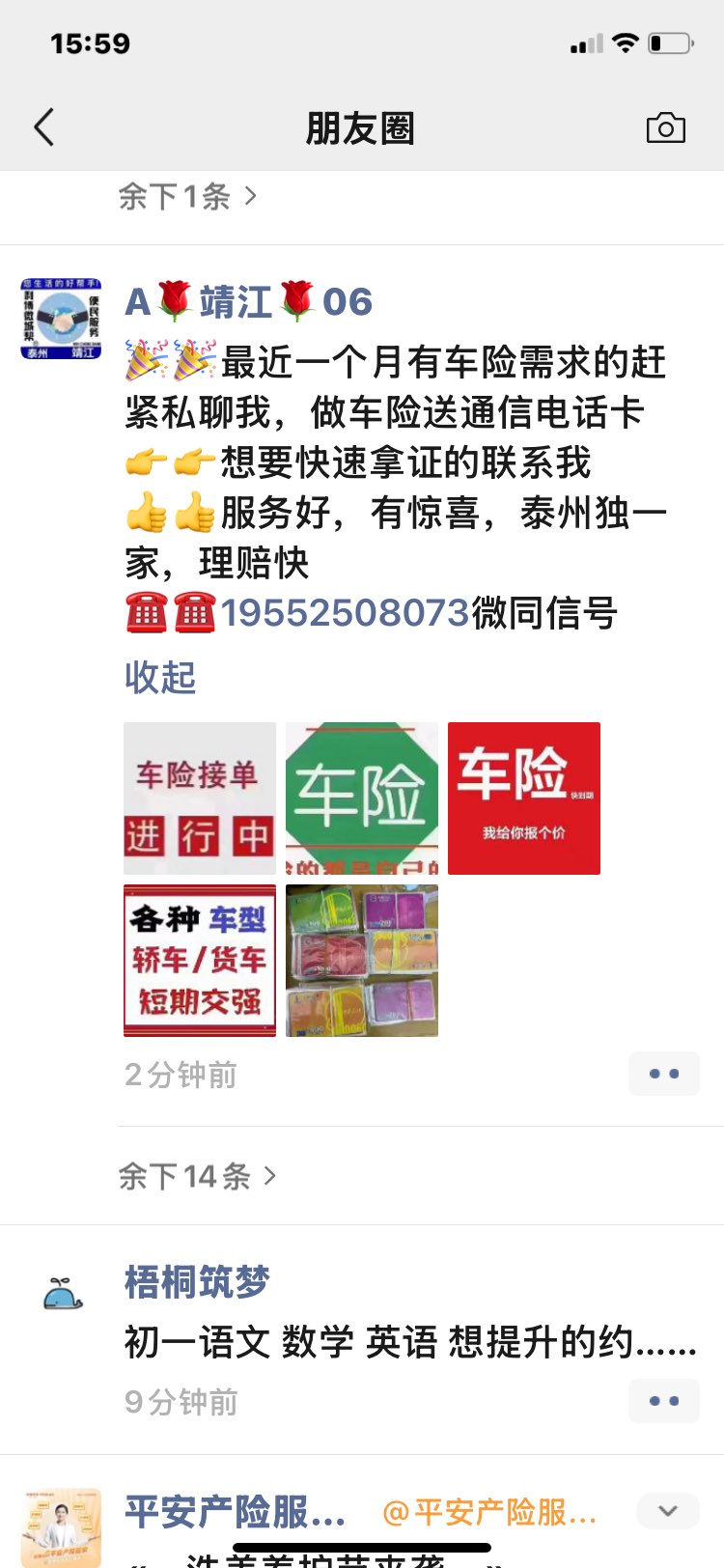Collapse the post text with 收起
The width and height of the screenshot is (724, 1568).
pyautogui.click(x=160, y=677)
